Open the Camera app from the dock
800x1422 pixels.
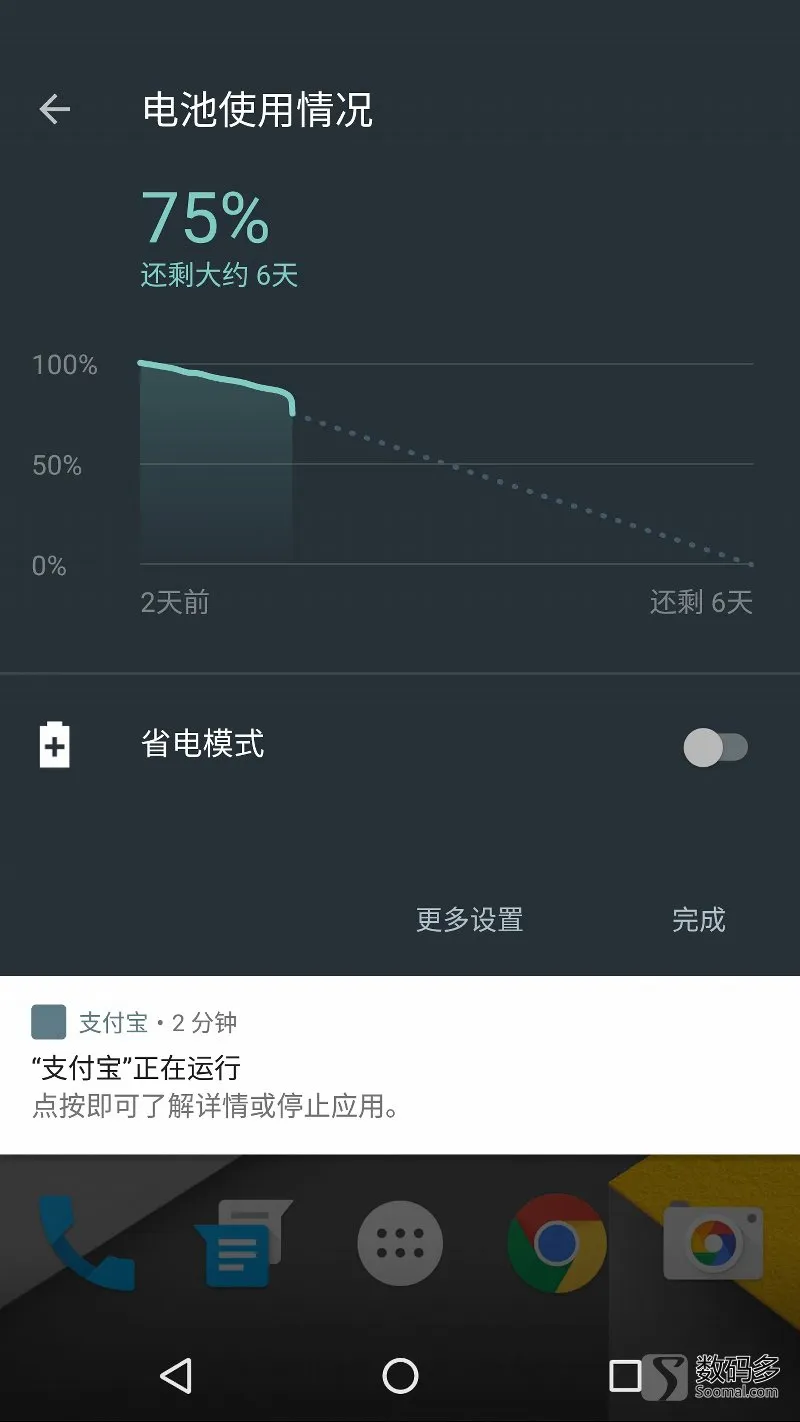[x=713, y=1243]
